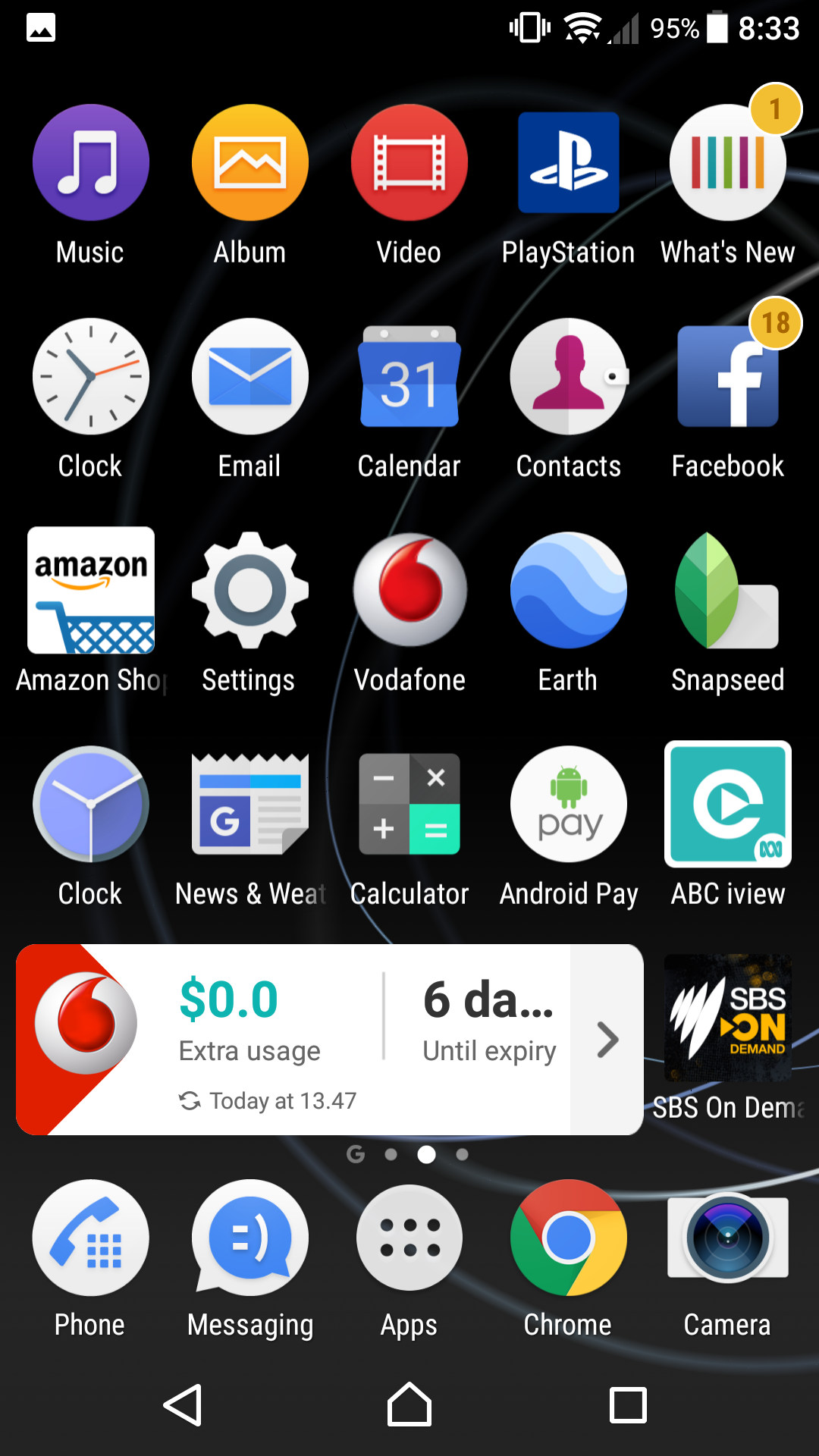Tap the arrow on the Vodafone usage widget
Screen dimensions: 819x1456
[607, 1040]
